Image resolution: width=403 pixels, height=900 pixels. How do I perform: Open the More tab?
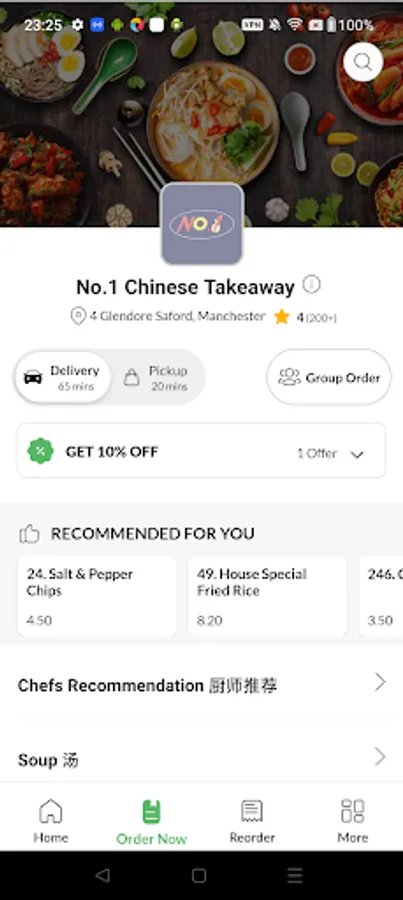point(352,821)
